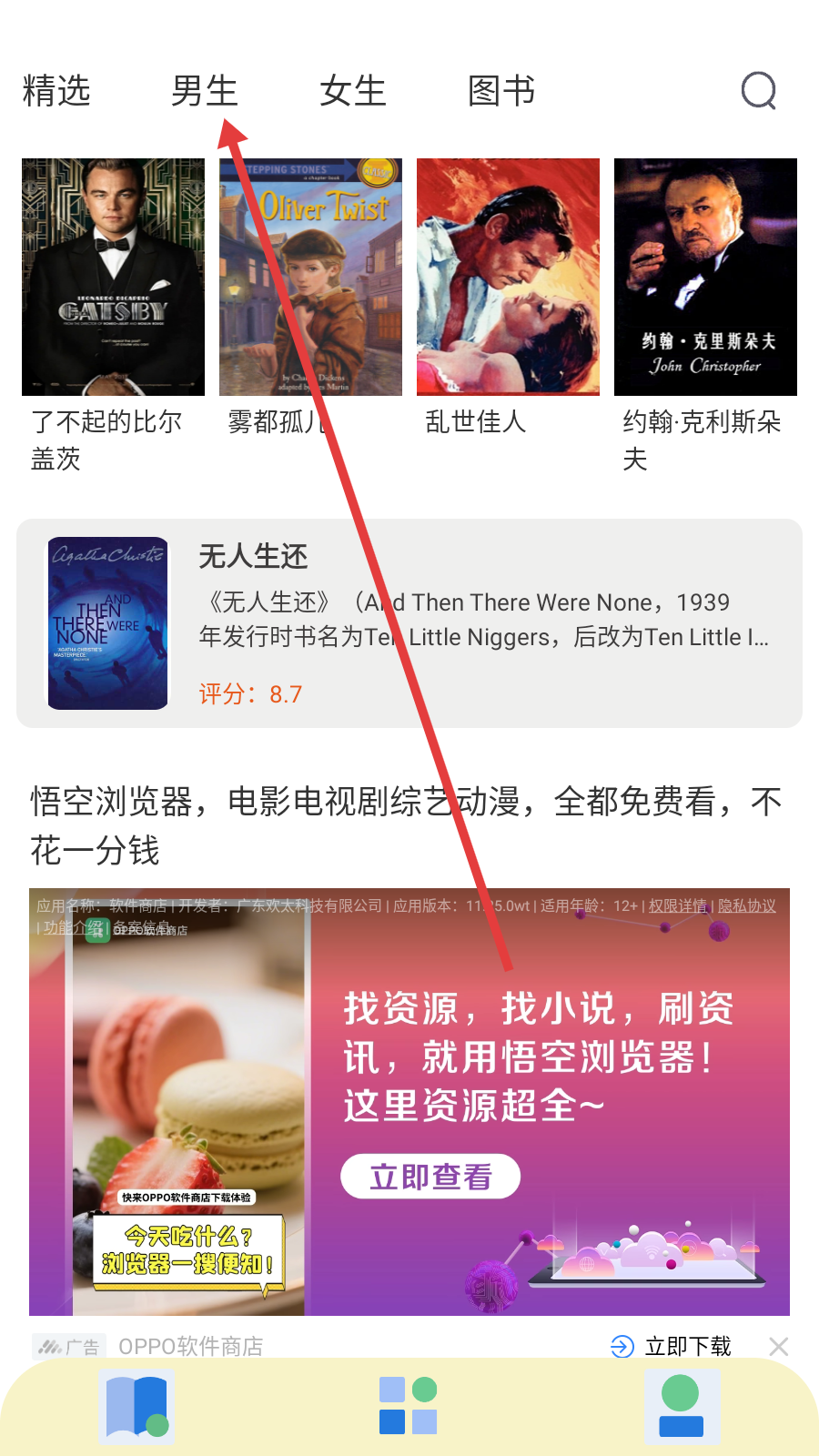Image resolution: width=819 pixels, height=1456 pixels.
Task: Open the search icon
Action: coord(758,91)
